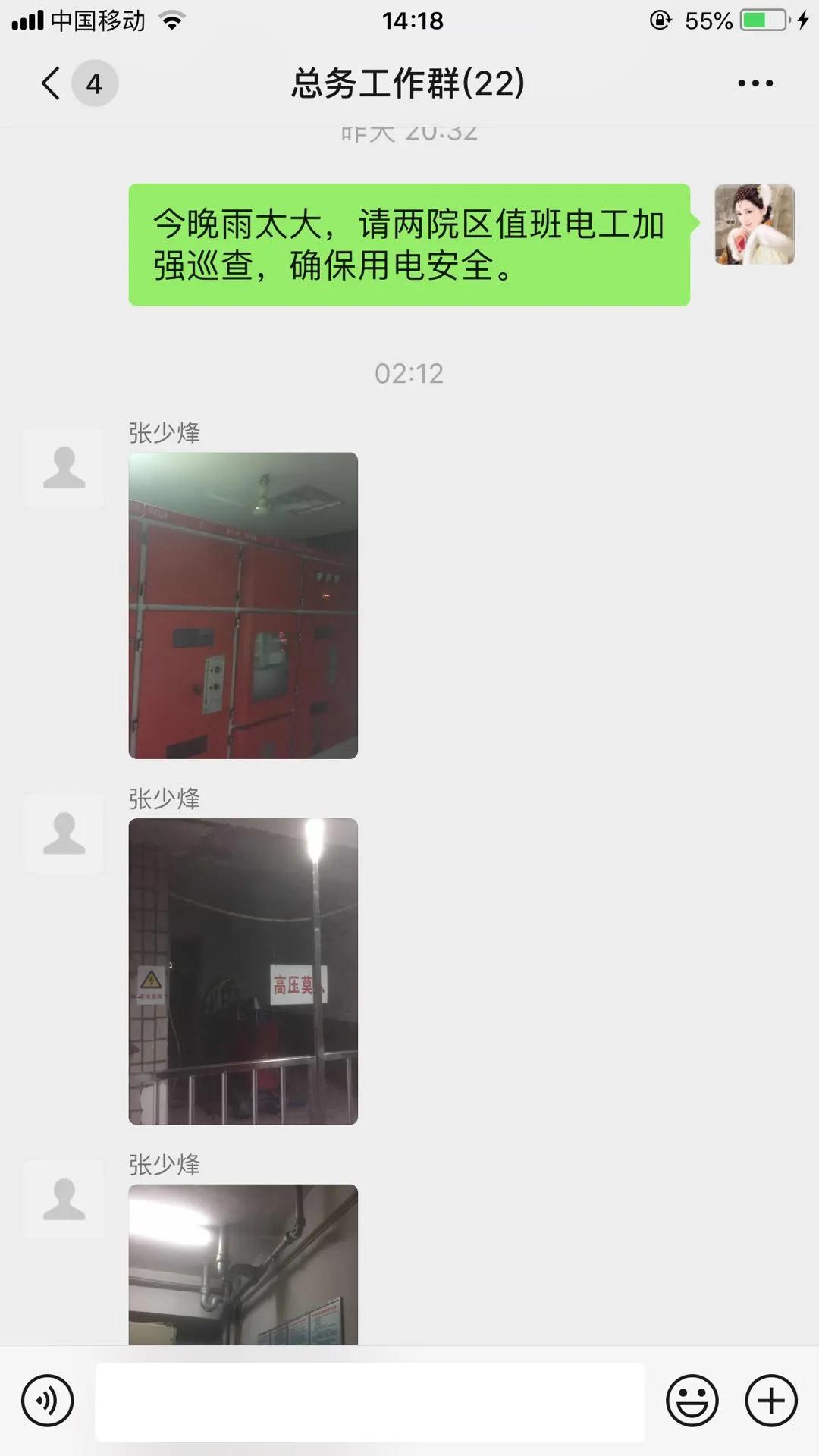Switch to voice message input
The width and height of the screenshot is (819, 1456).
(48, 1401)
